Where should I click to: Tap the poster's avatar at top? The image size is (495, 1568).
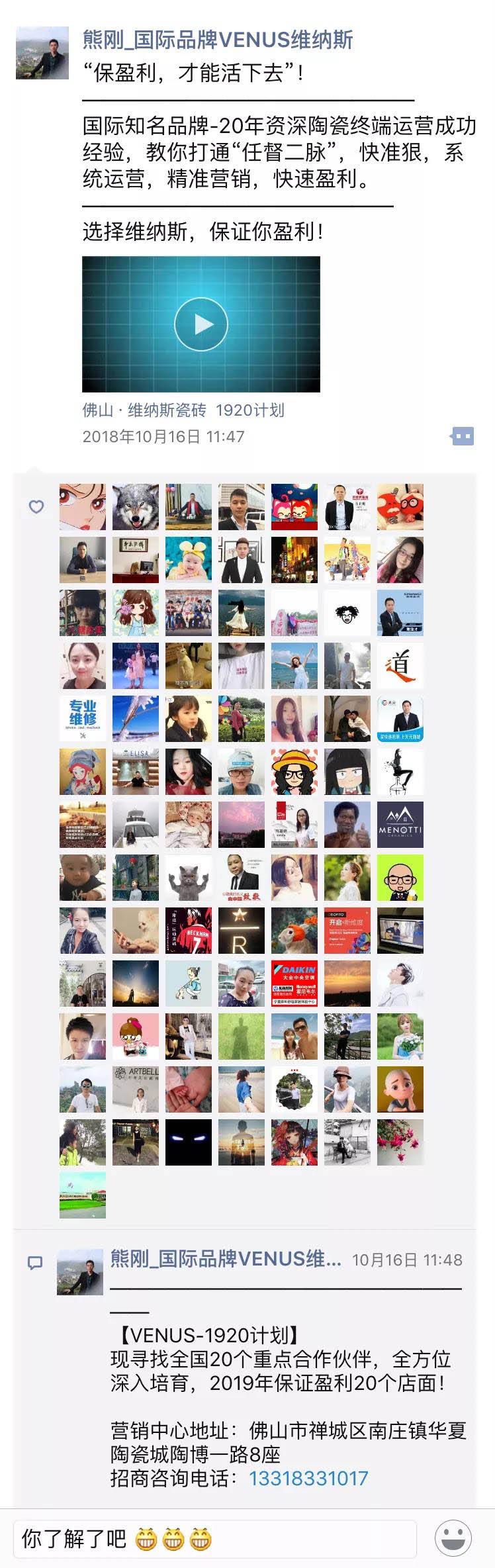(x=42, y=53)
